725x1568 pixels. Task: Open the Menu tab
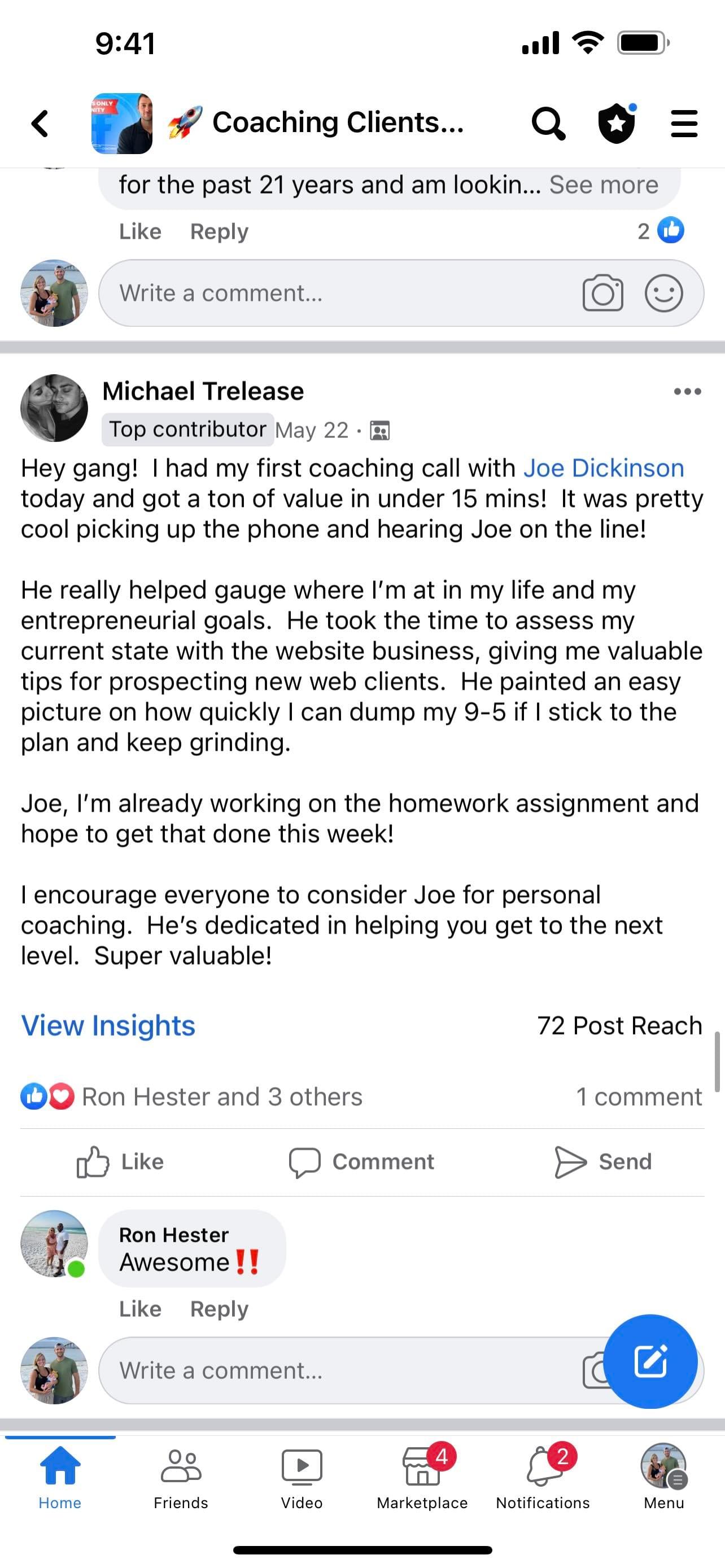(663, 1476)
